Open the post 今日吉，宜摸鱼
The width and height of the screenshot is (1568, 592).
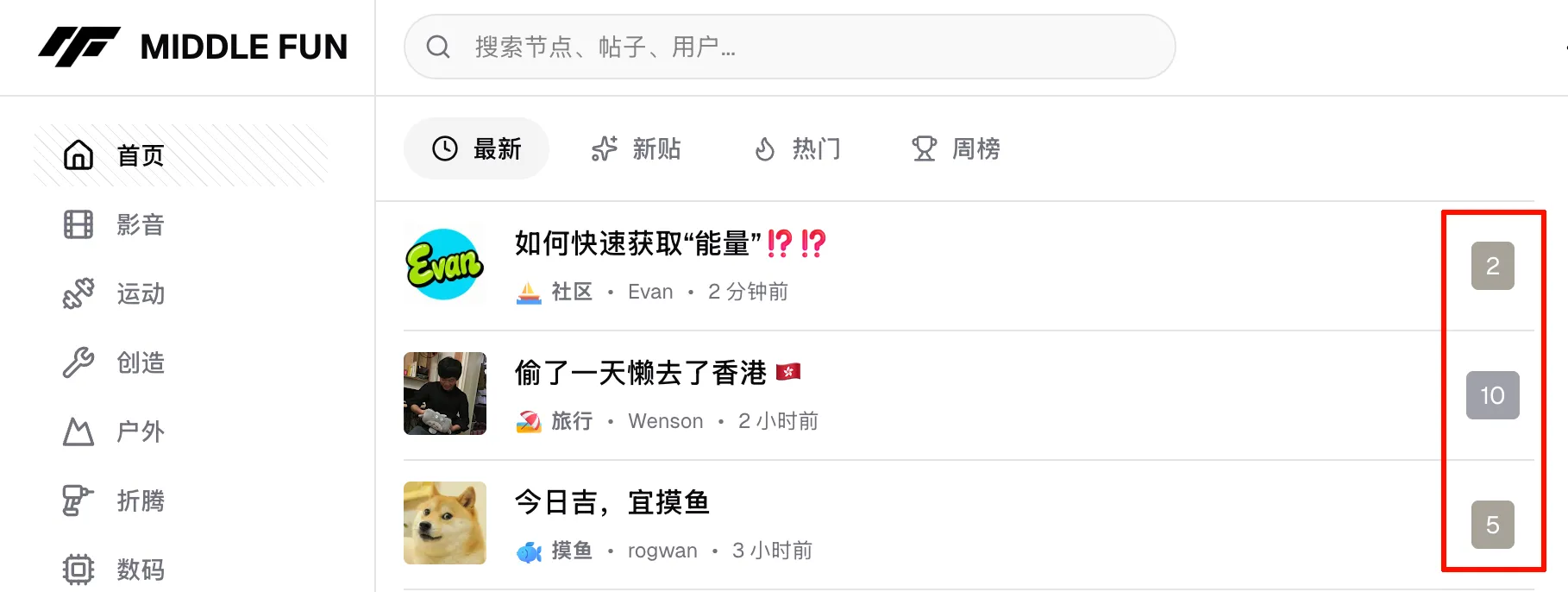(x=612, y=502)
